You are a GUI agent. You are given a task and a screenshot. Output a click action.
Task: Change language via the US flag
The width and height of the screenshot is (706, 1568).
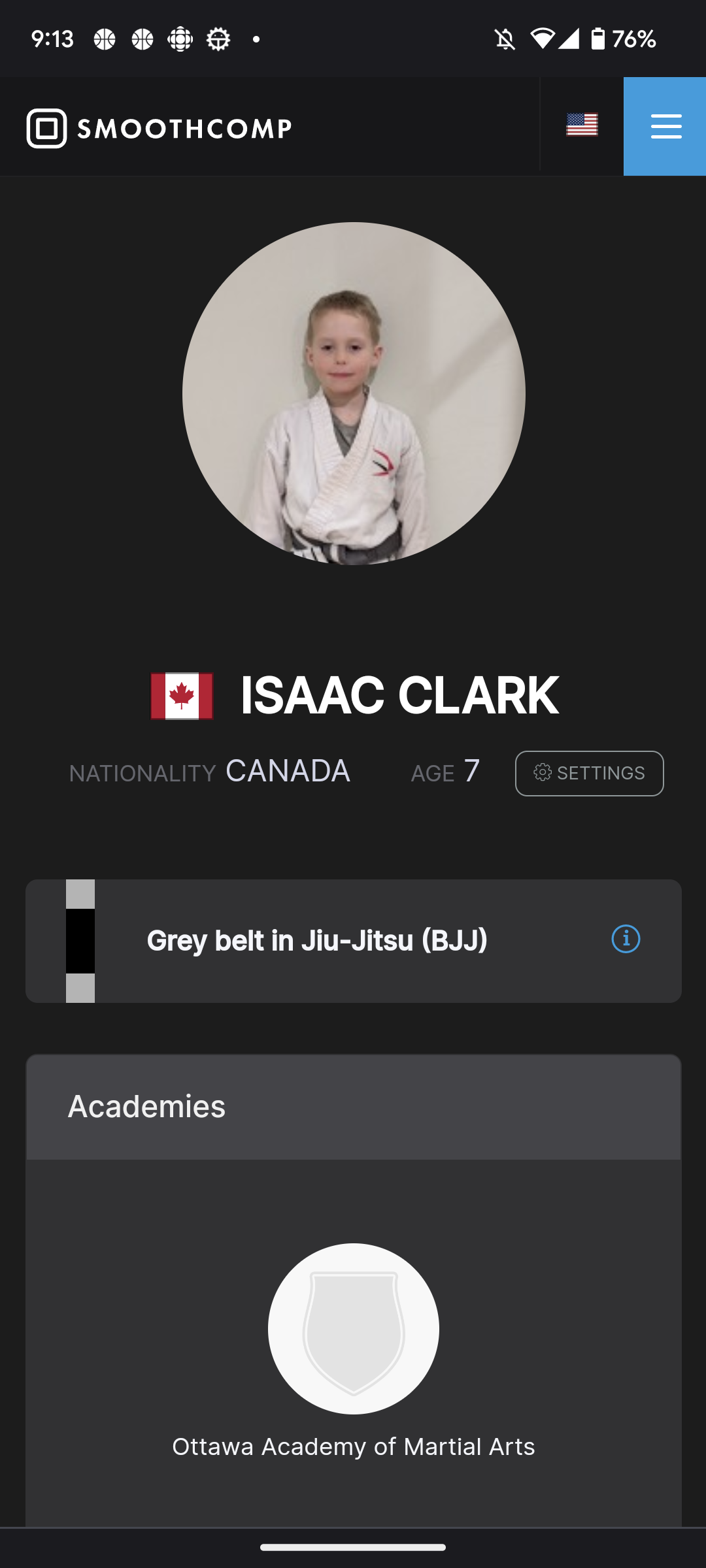582,125
